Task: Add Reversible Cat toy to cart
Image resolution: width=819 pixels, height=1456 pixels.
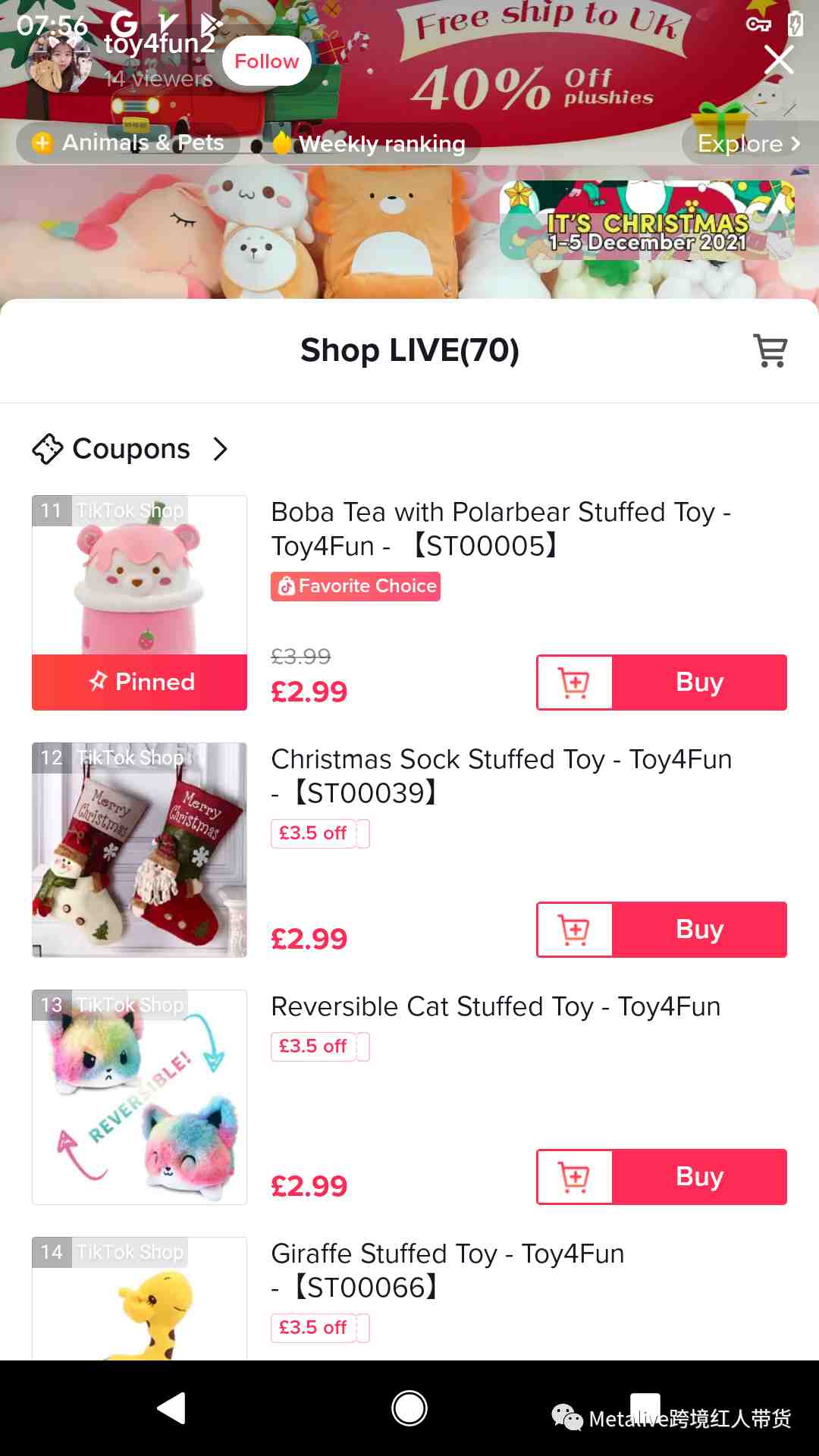Action: coord(575,1177)
